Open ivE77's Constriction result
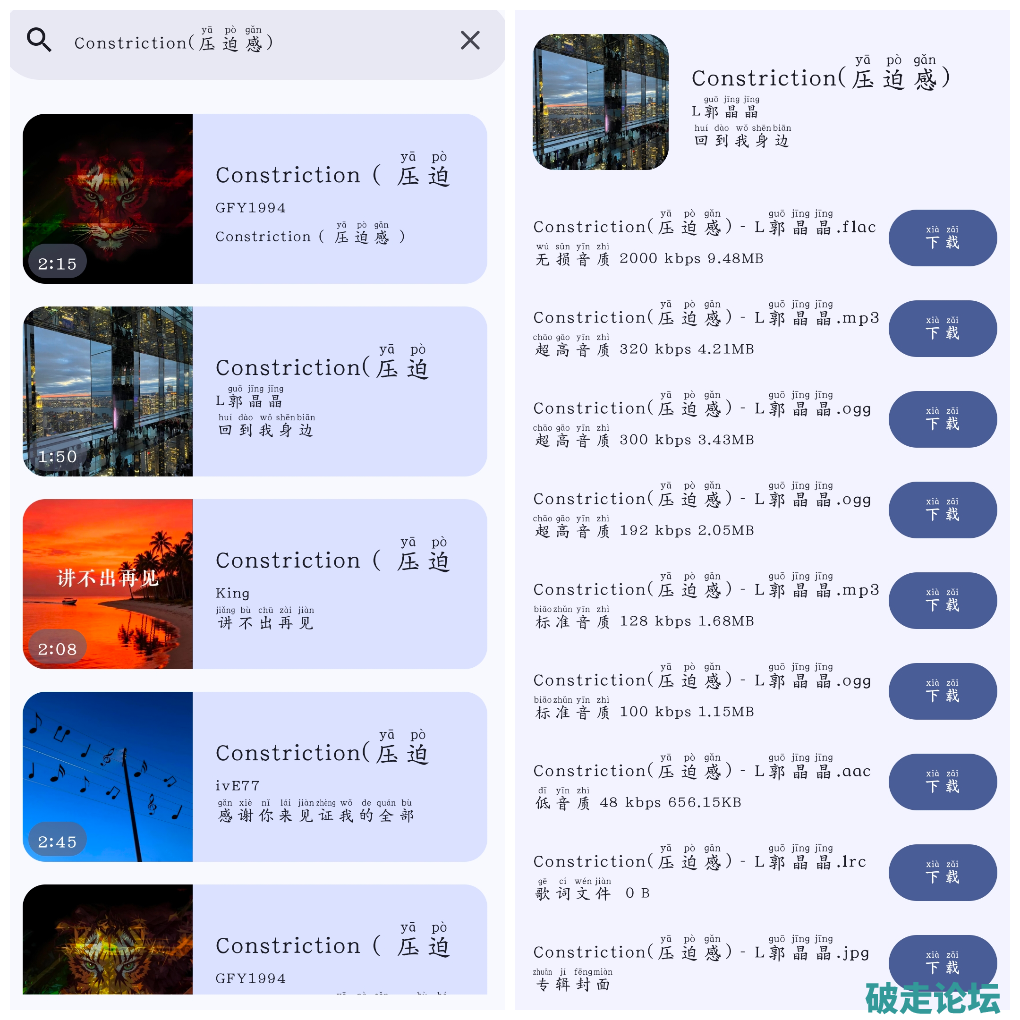The width and height of the screenshot is (1020, 1020). 255,777
